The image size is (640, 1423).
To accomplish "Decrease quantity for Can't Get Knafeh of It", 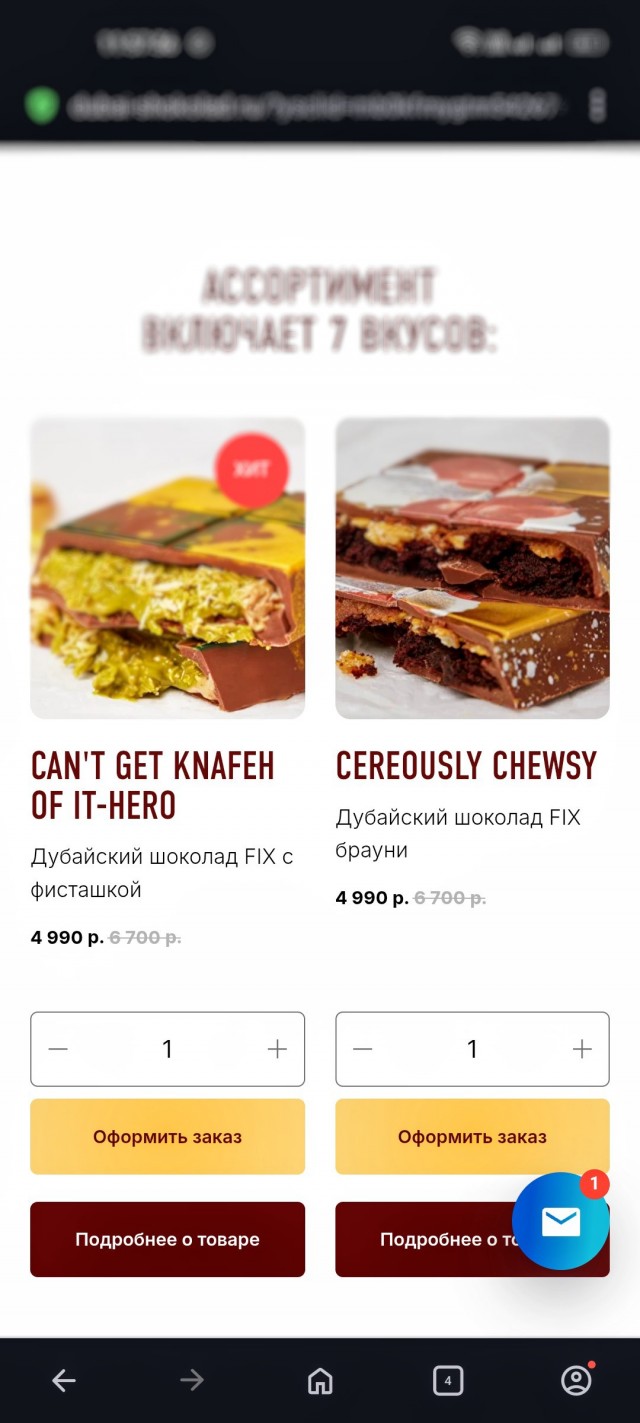I will click(59, 1049).
